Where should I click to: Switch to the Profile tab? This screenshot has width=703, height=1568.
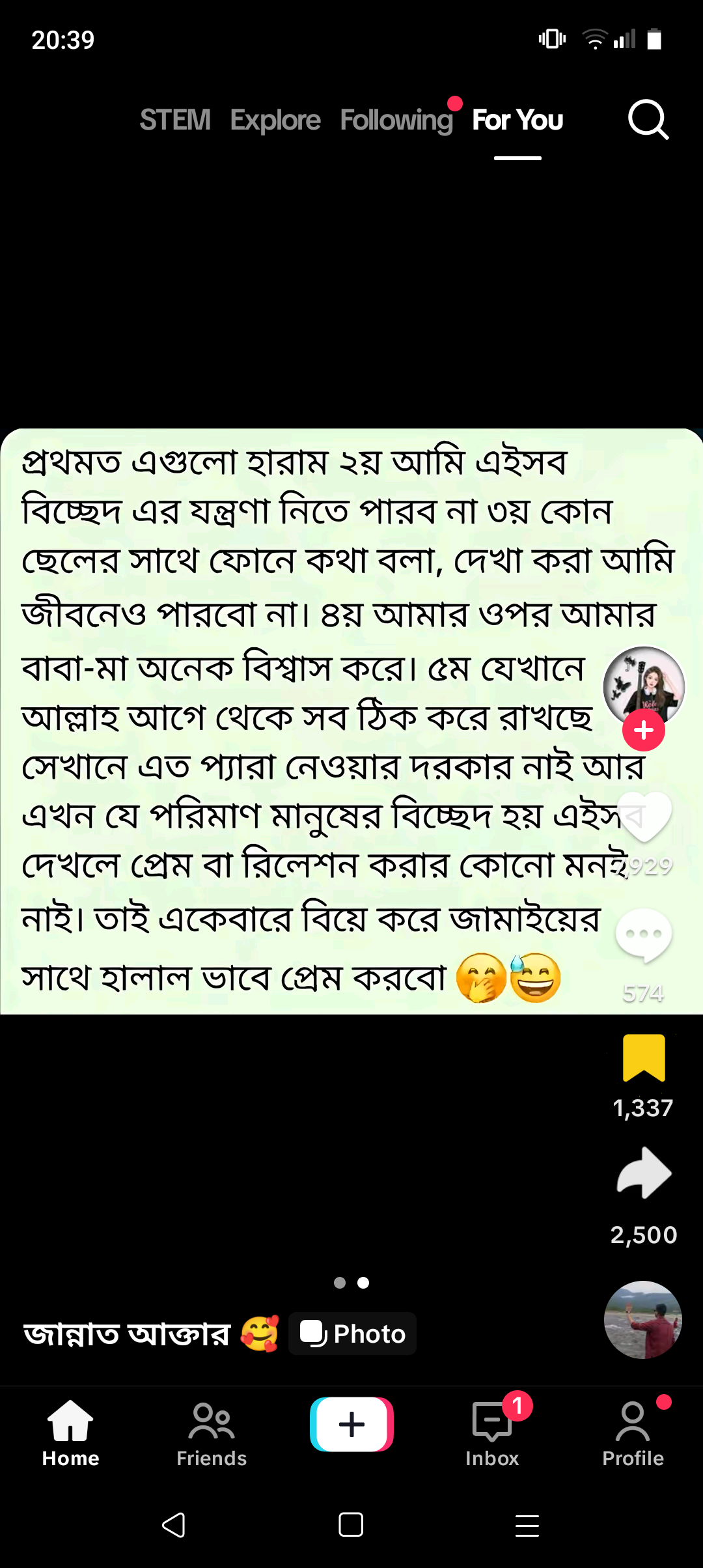pos(633,1435)
